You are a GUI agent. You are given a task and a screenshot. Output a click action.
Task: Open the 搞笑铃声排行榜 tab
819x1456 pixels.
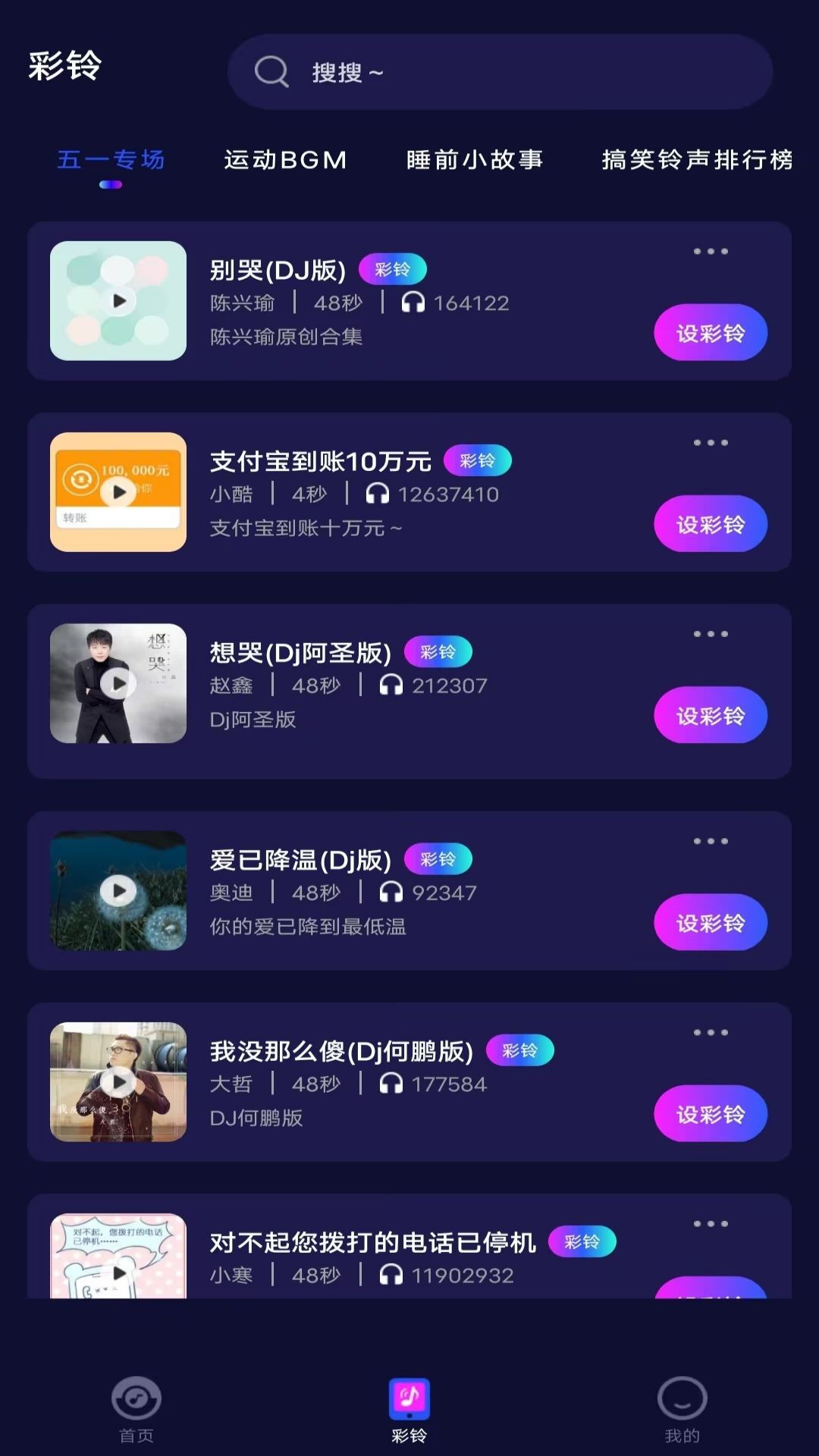click(x=696, y=160)
